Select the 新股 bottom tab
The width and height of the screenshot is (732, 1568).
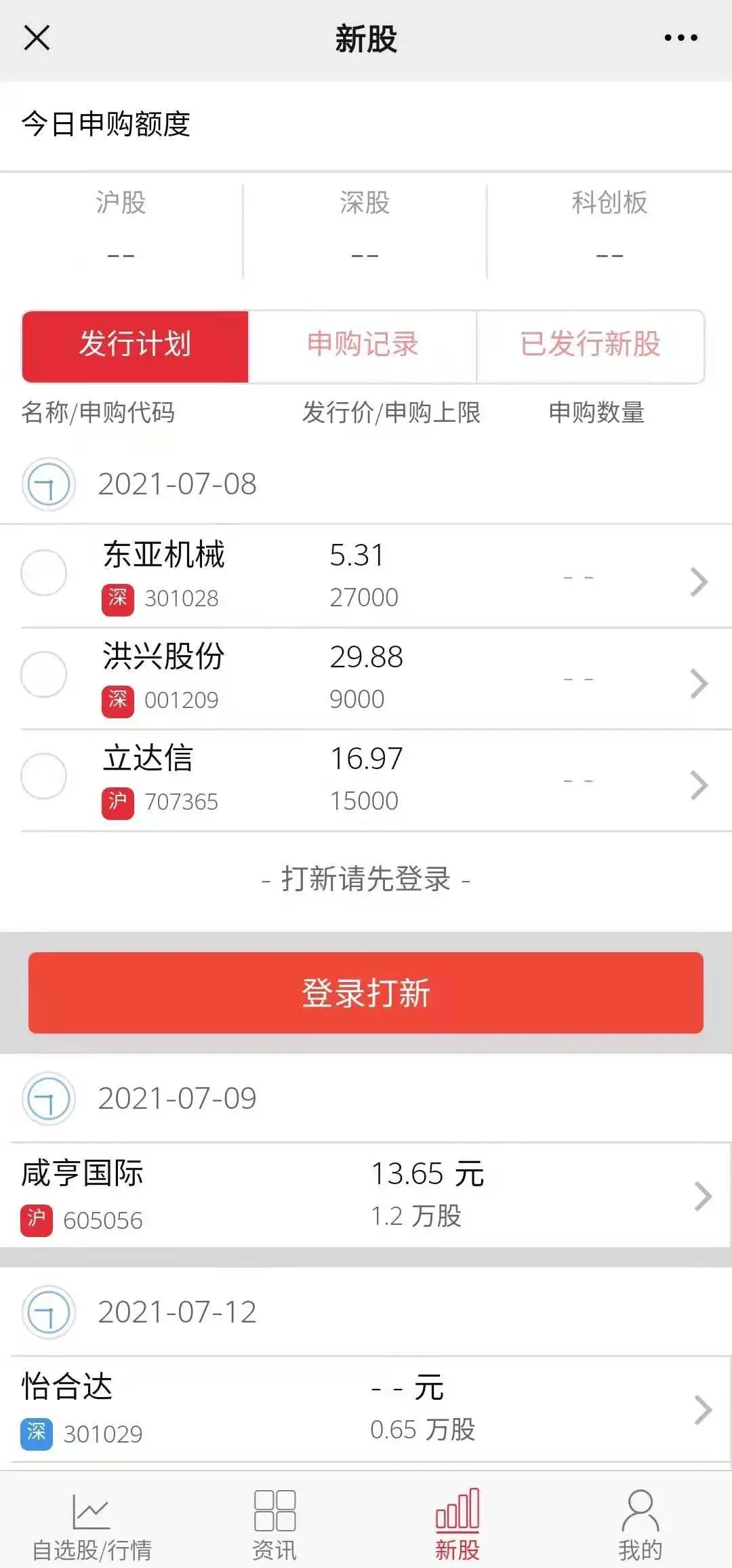[x=457, y=1525]
